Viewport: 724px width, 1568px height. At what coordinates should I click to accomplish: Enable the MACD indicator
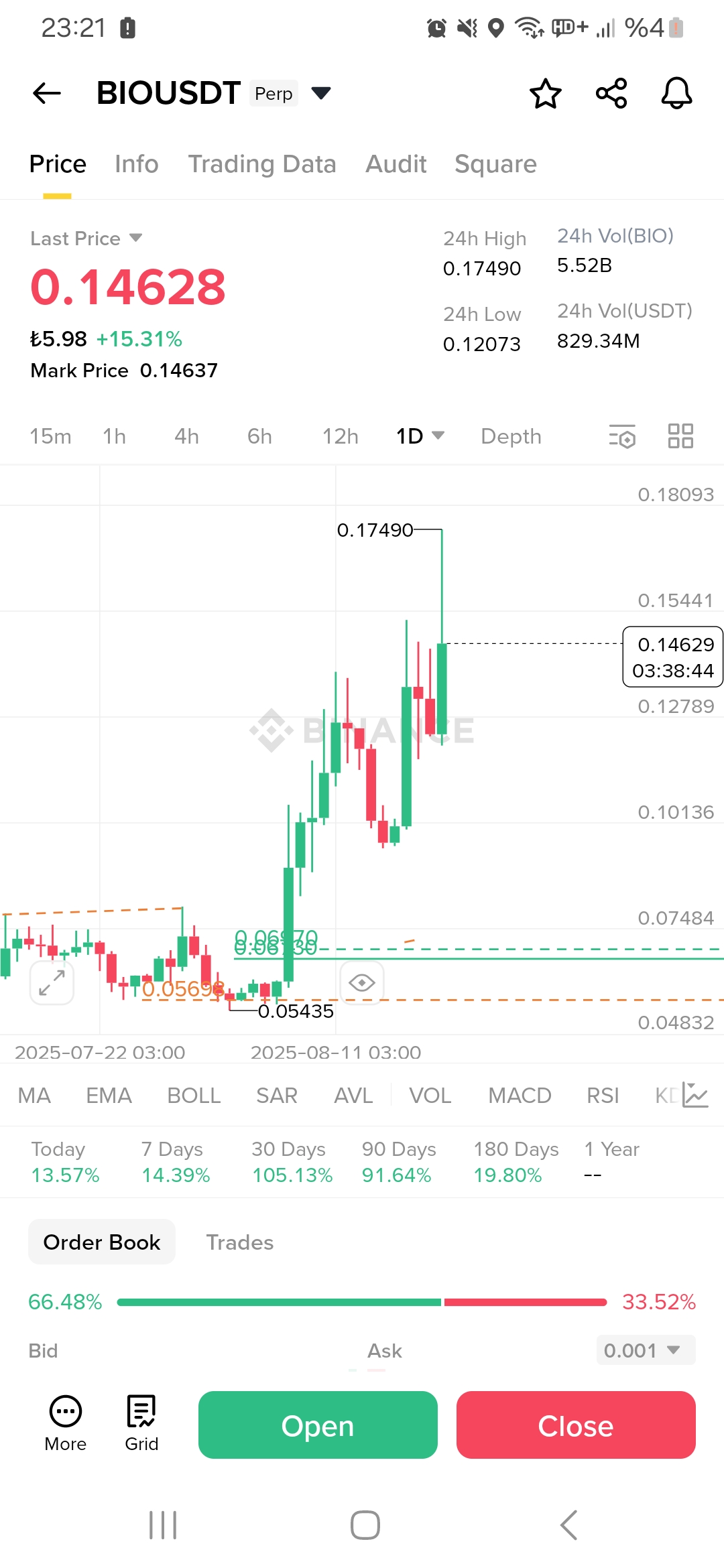point(520,1096)
